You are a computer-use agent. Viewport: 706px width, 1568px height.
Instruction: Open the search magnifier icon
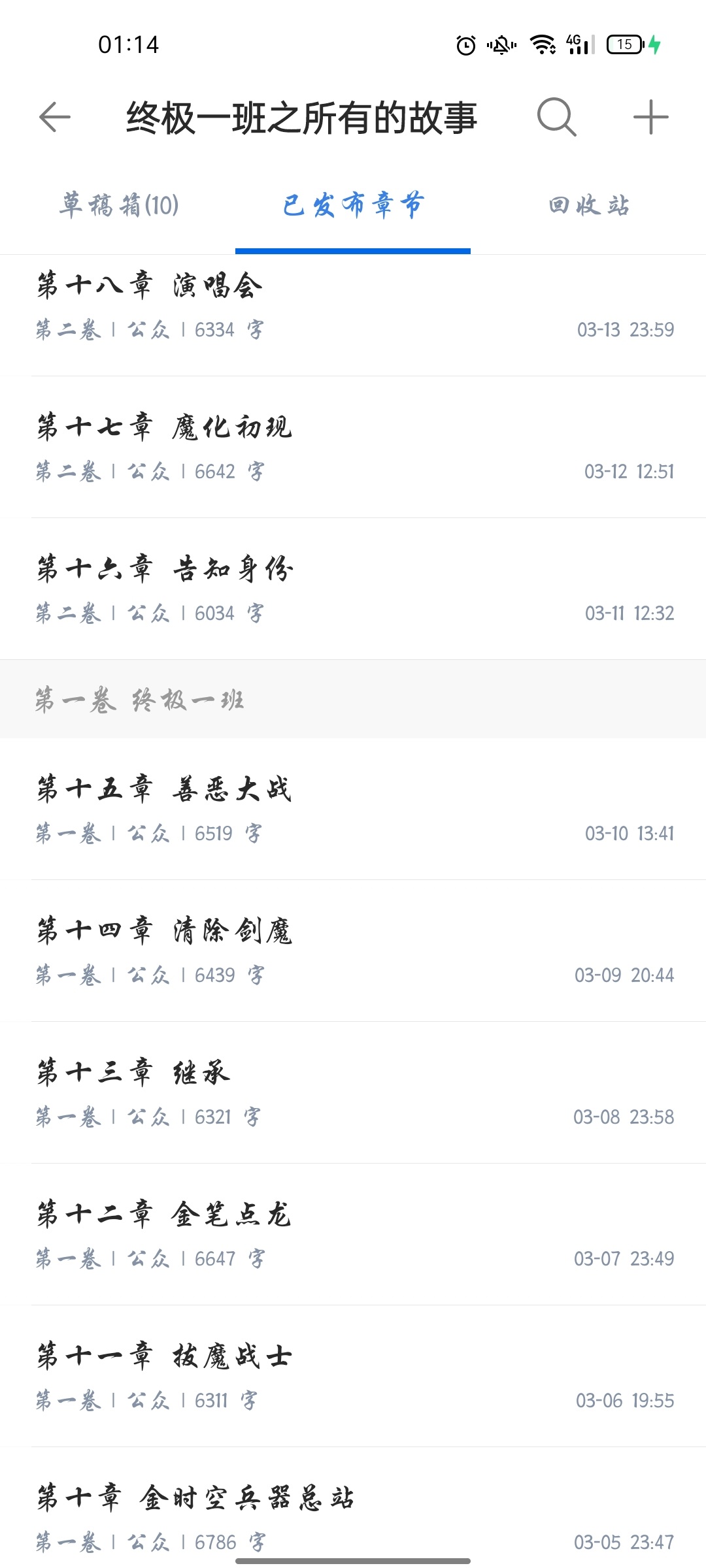[556, 118]
